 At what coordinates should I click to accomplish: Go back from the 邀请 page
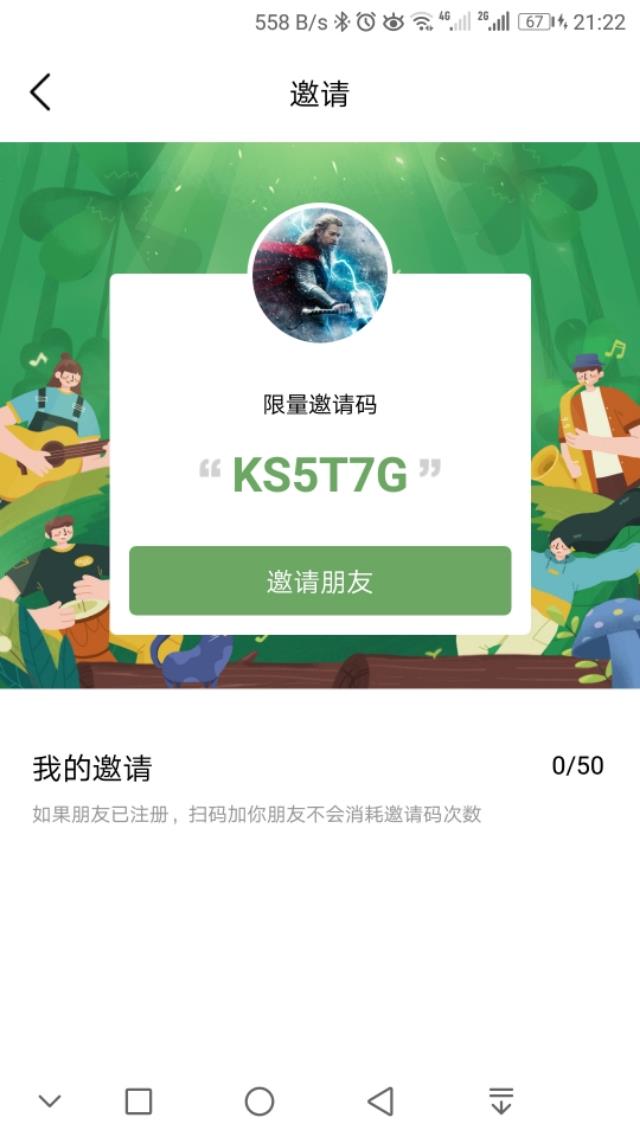click(x=40, y=93)
